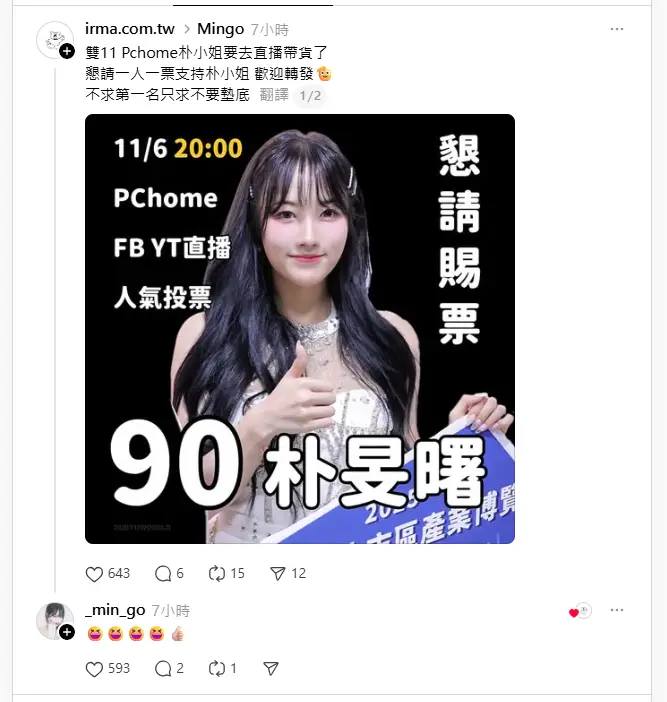The width and height of the screenshot is (667, 702).
Task: Translate the post with 翻譯
Action: 273,95
